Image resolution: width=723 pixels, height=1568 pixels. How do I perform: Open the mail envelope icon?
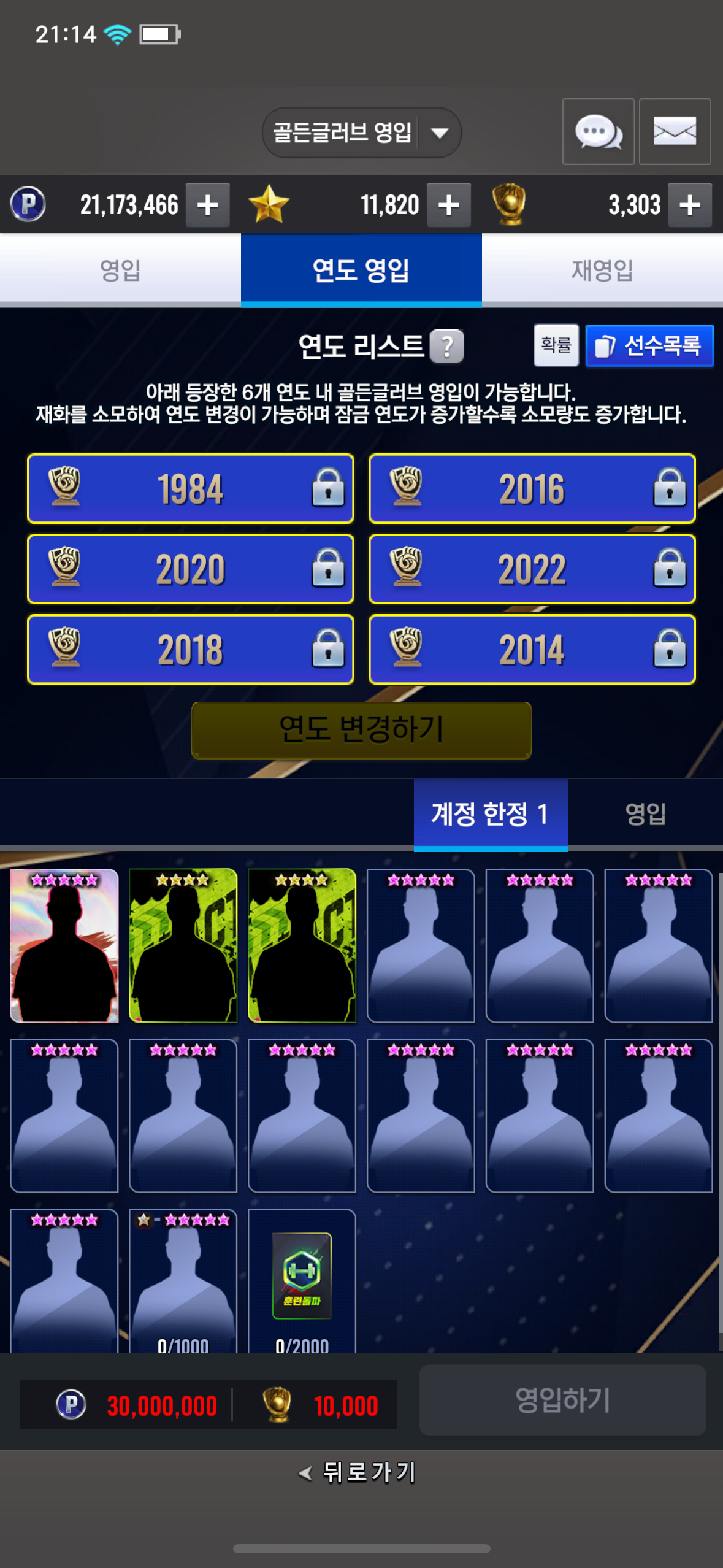point(675,131)
